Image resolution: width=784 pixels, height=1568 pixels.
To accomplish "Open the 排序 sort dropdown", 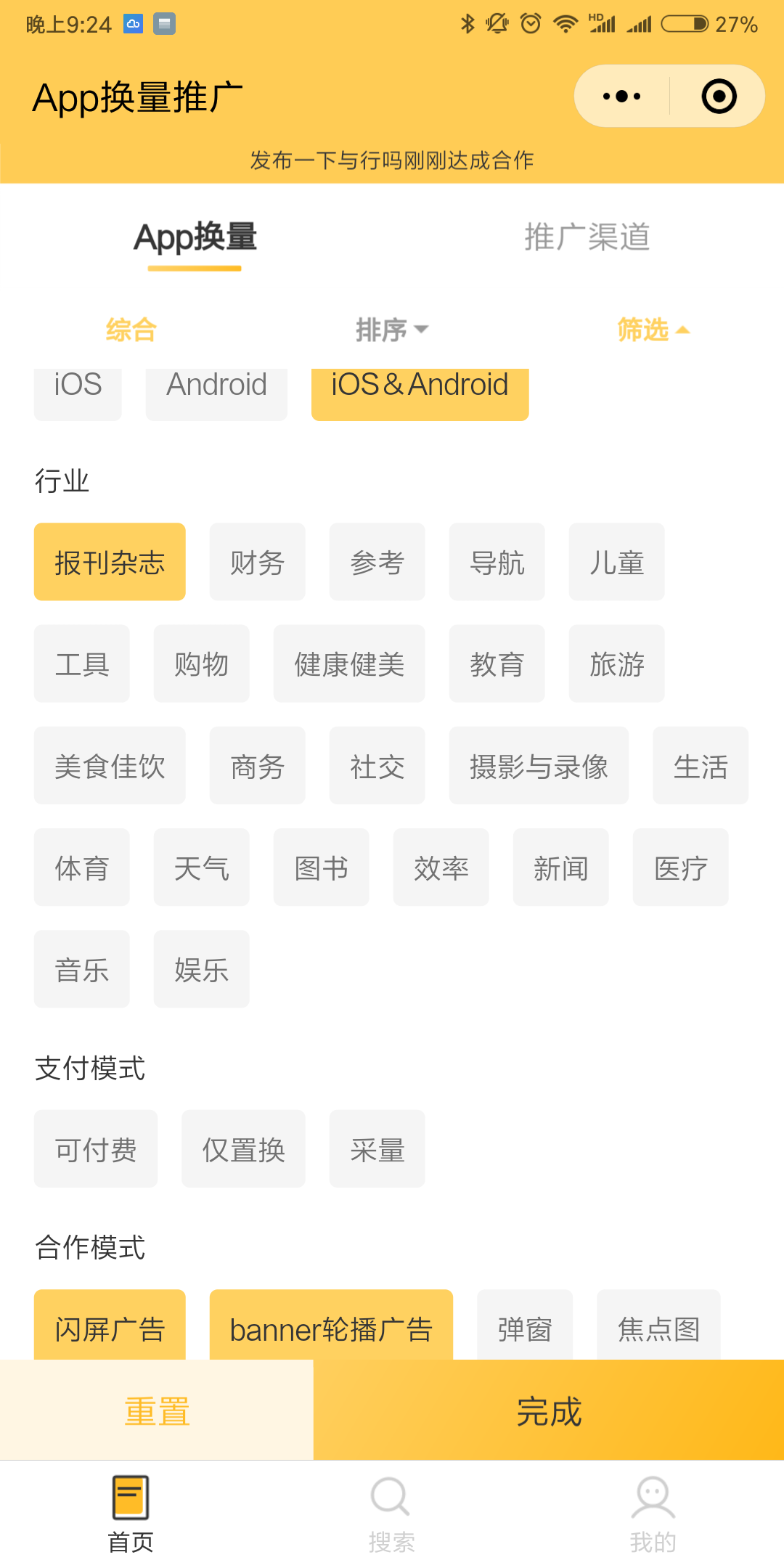I will click(x=392, y=330).
